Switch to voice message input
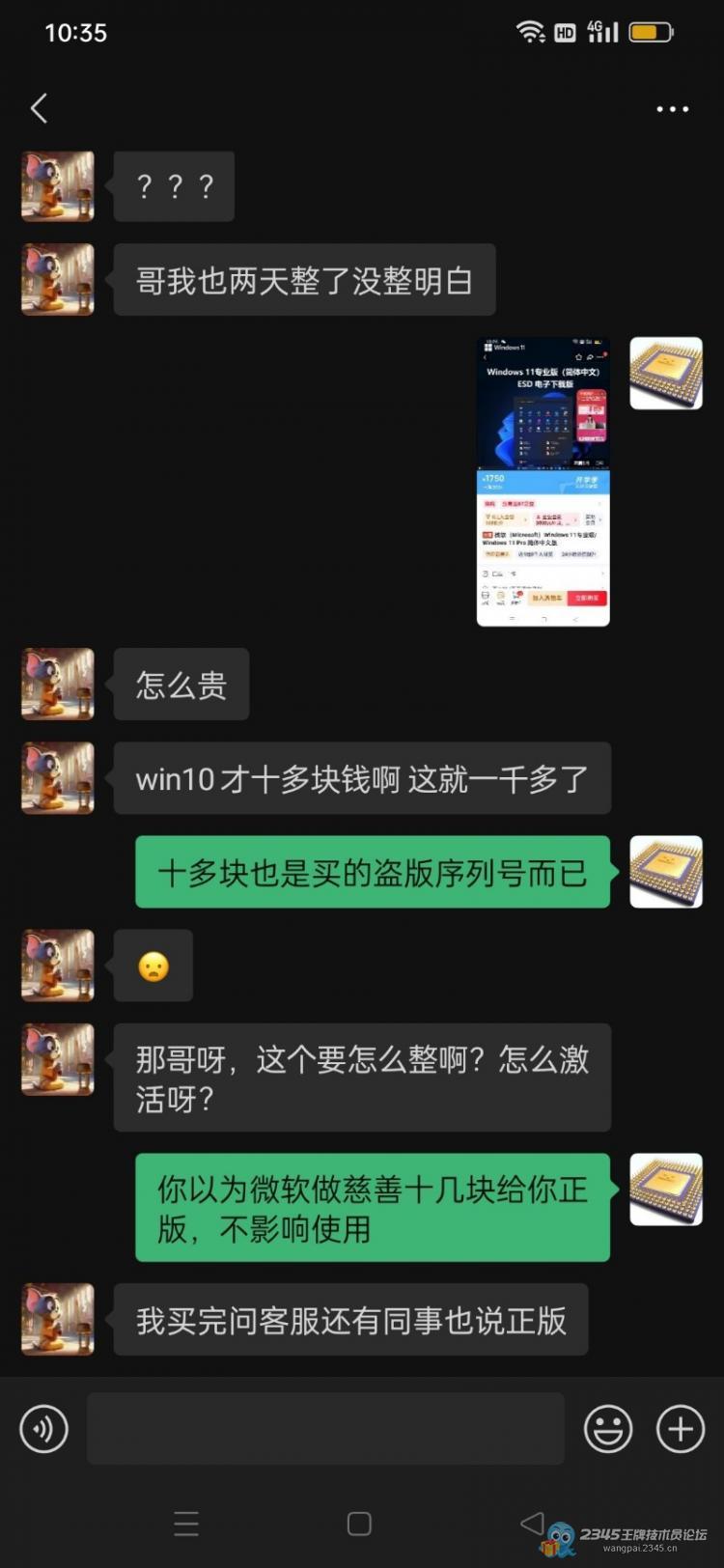Screen dimensions: 724x1568 (44, 1428)
